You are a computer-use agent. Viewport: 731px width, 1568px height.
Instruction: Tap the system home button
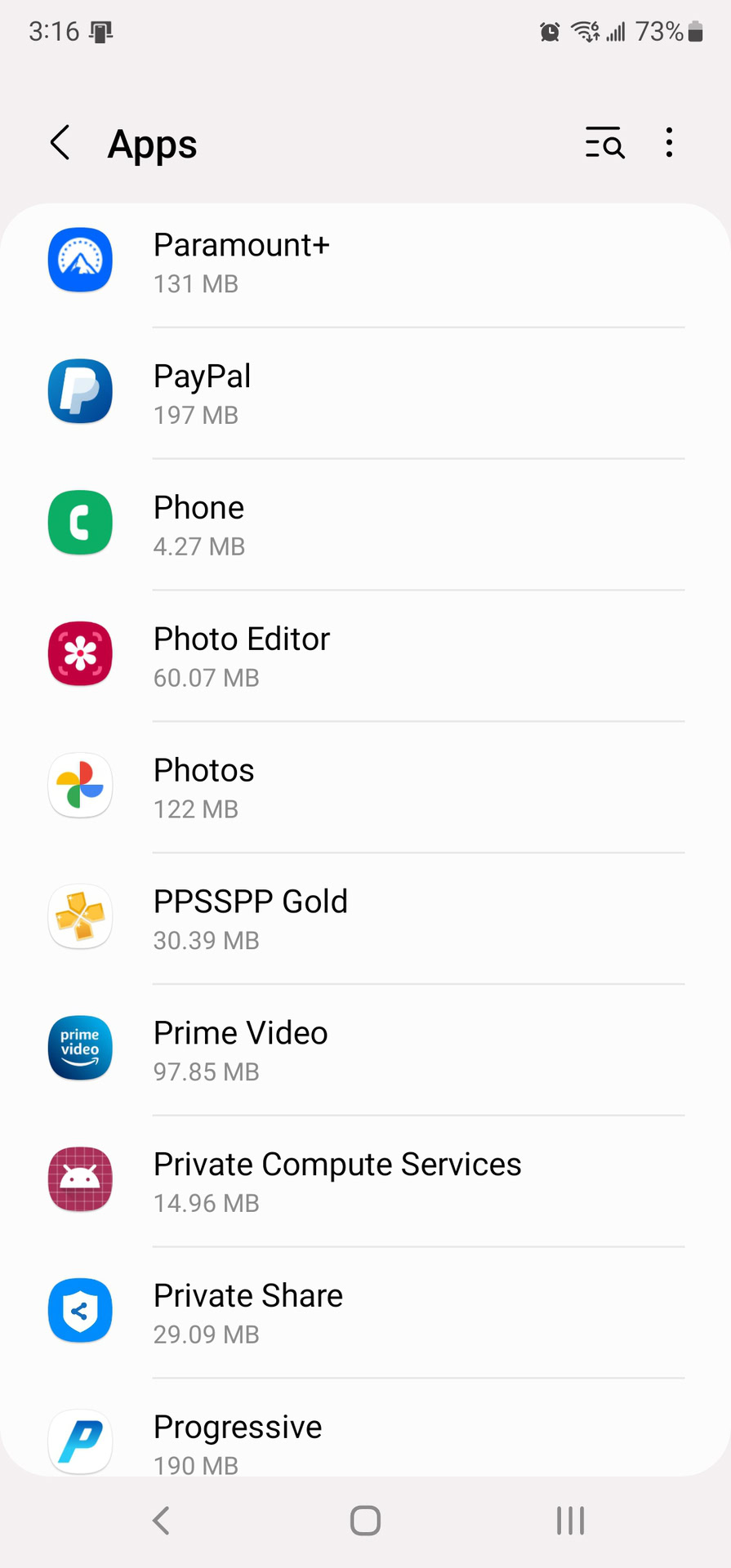365,1521
